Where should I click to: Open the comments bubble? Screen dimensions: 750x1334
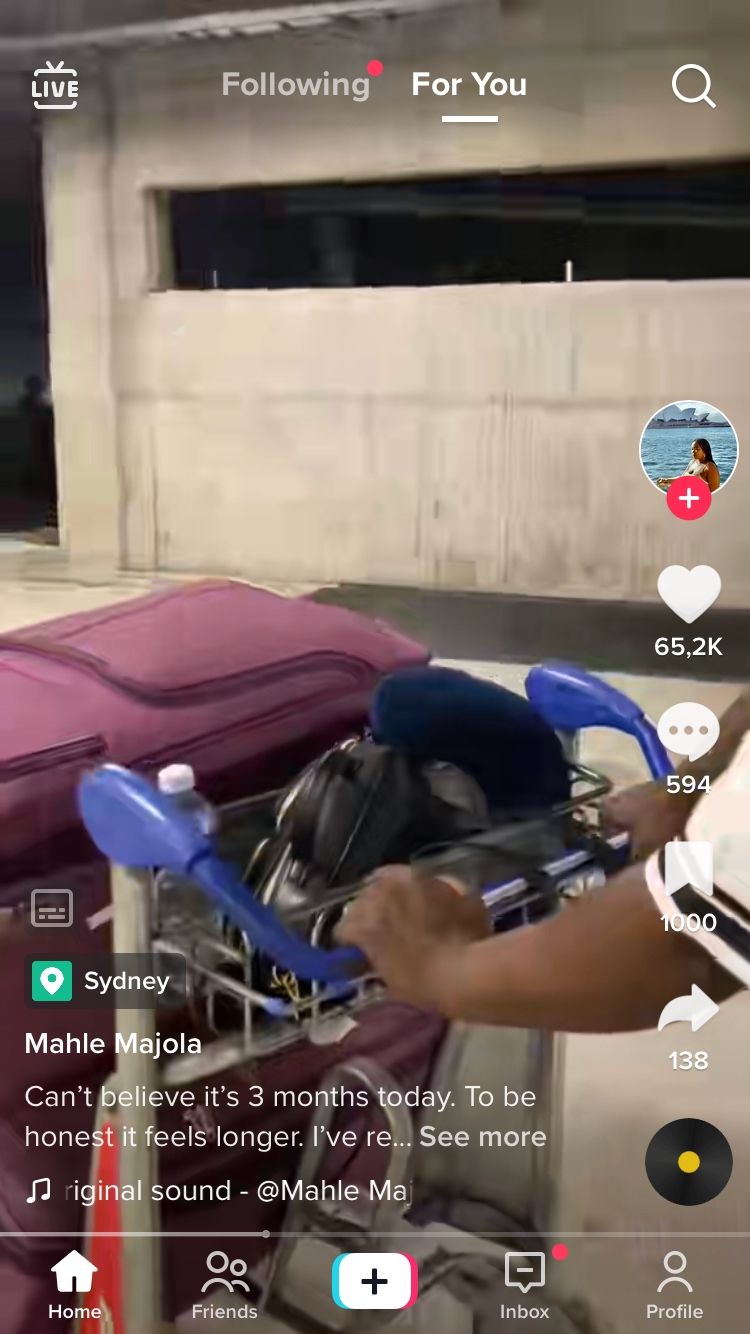(689, 732)
